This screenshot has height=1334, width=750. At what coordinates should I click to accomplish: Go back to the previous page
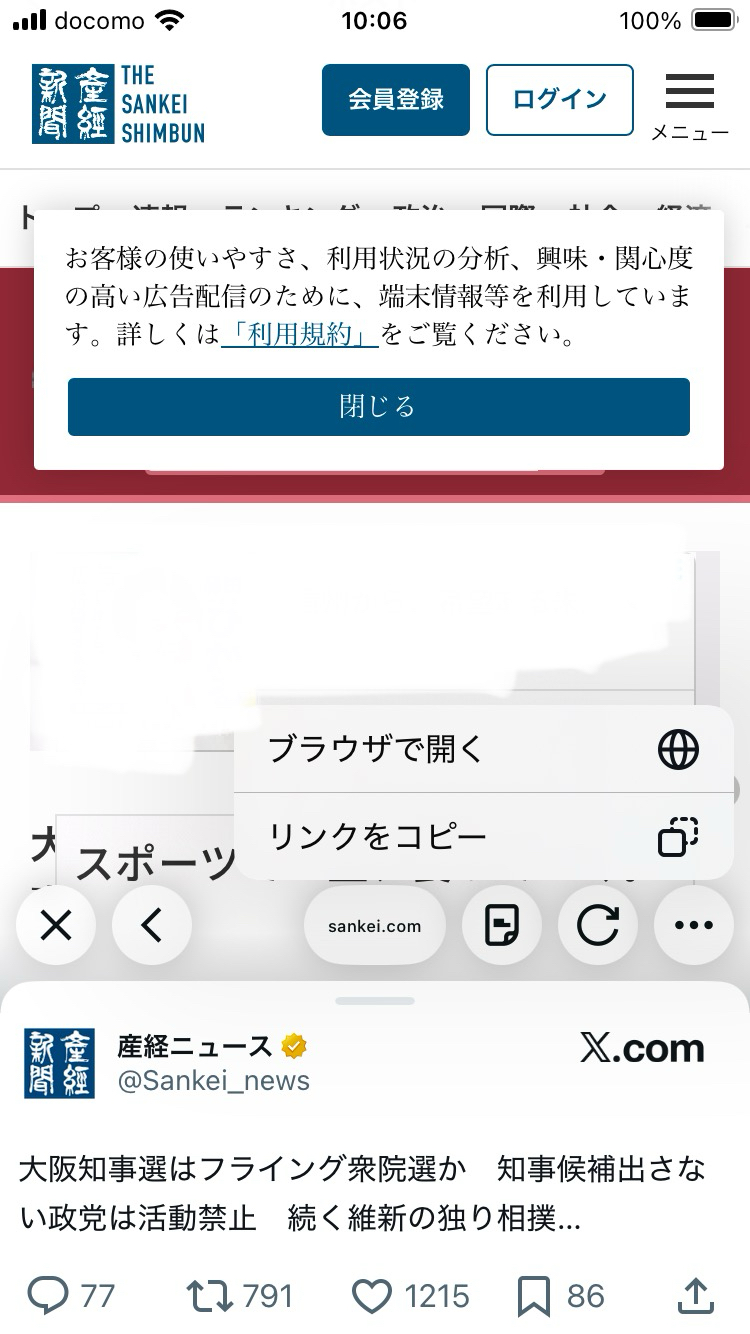[152, 926]
